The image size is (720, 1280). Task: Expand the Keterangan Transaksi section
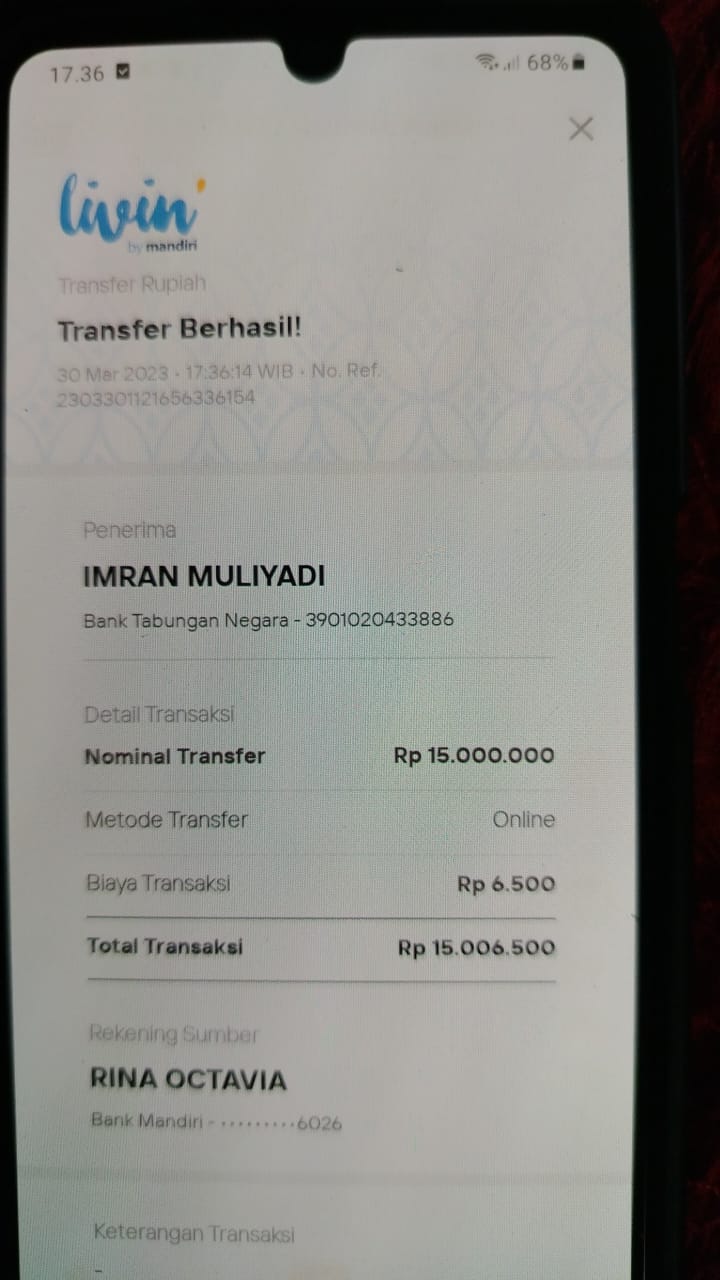click(x=191, y=1234)
